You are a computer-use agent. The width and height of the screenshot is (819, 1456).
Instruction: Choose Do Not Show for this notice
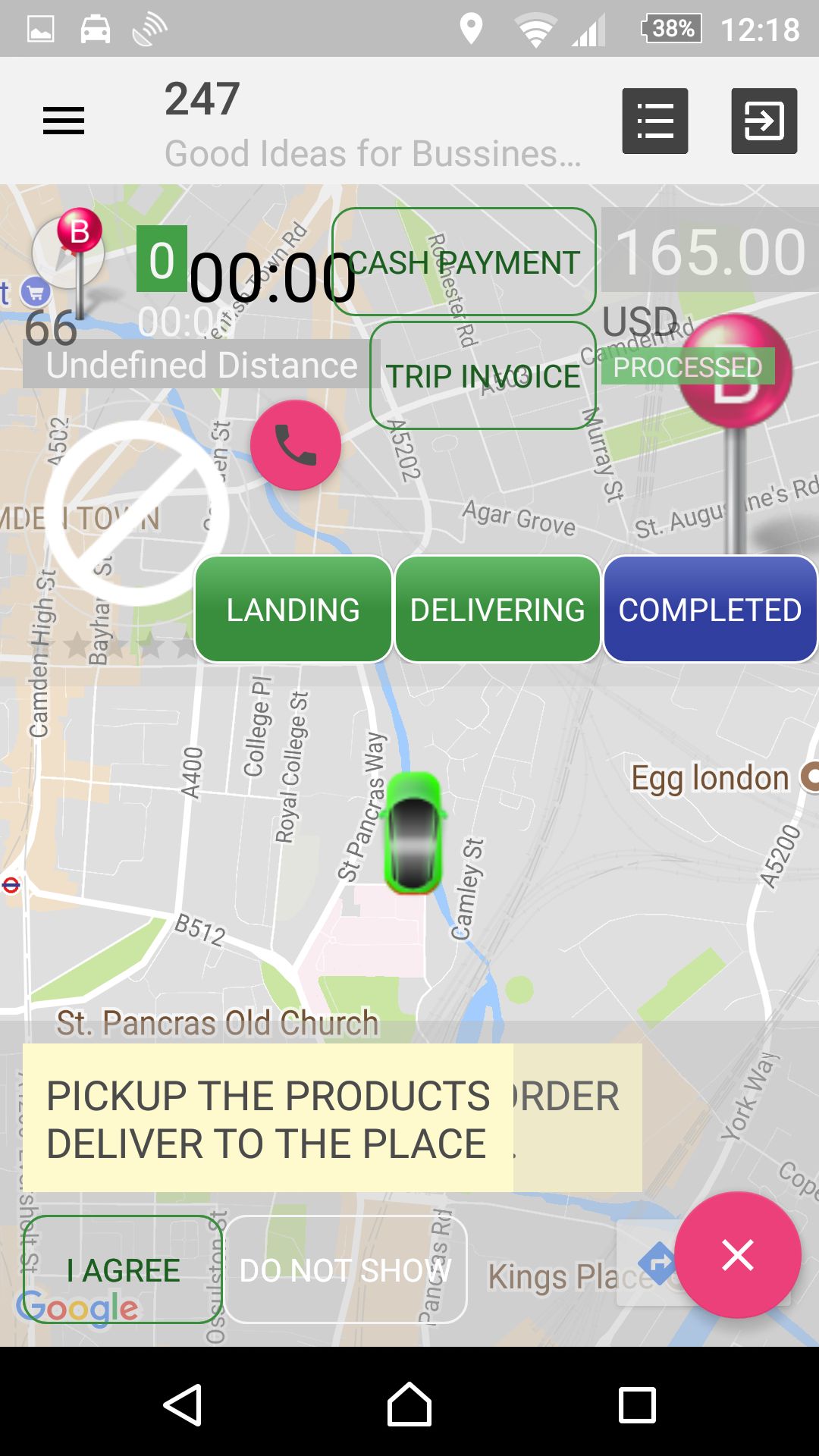(x=346, y=1269)
